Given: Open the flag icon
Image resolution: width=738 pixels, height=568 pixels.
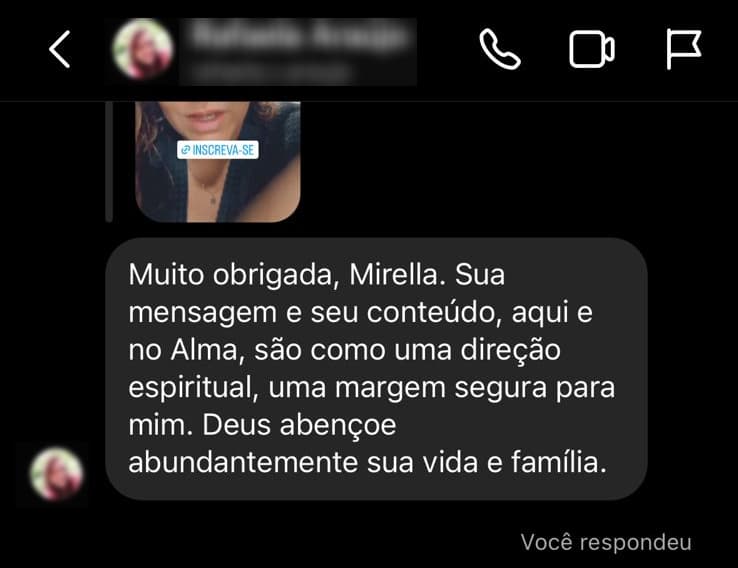Looking at the screenshot, I should pos(683,49).
